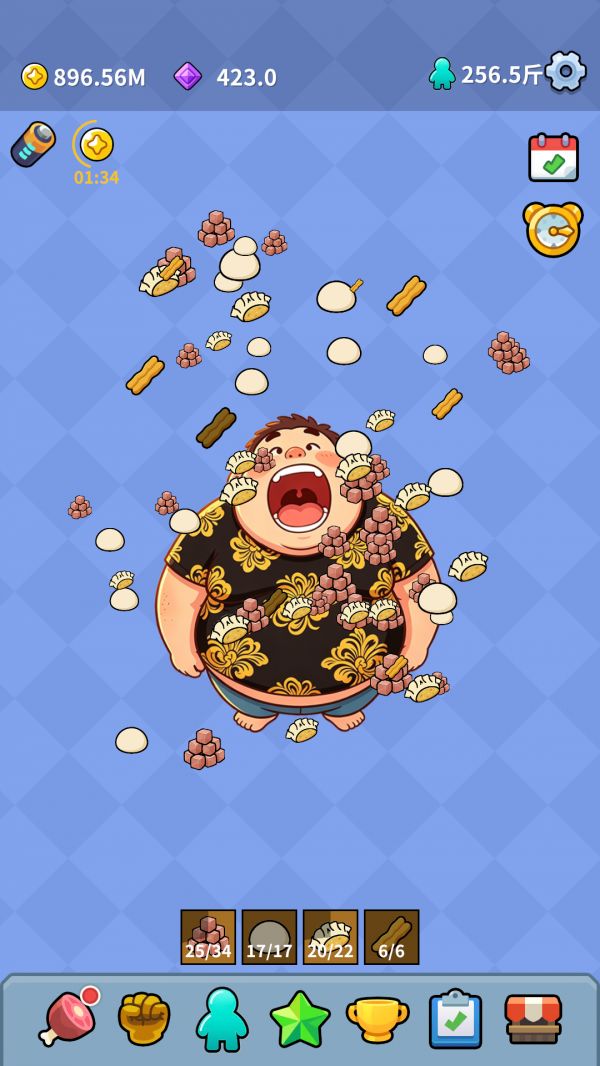600x1066 pixels.
Task: Select the dumpling slot showing 20/22
Action: tap(330, 937)
